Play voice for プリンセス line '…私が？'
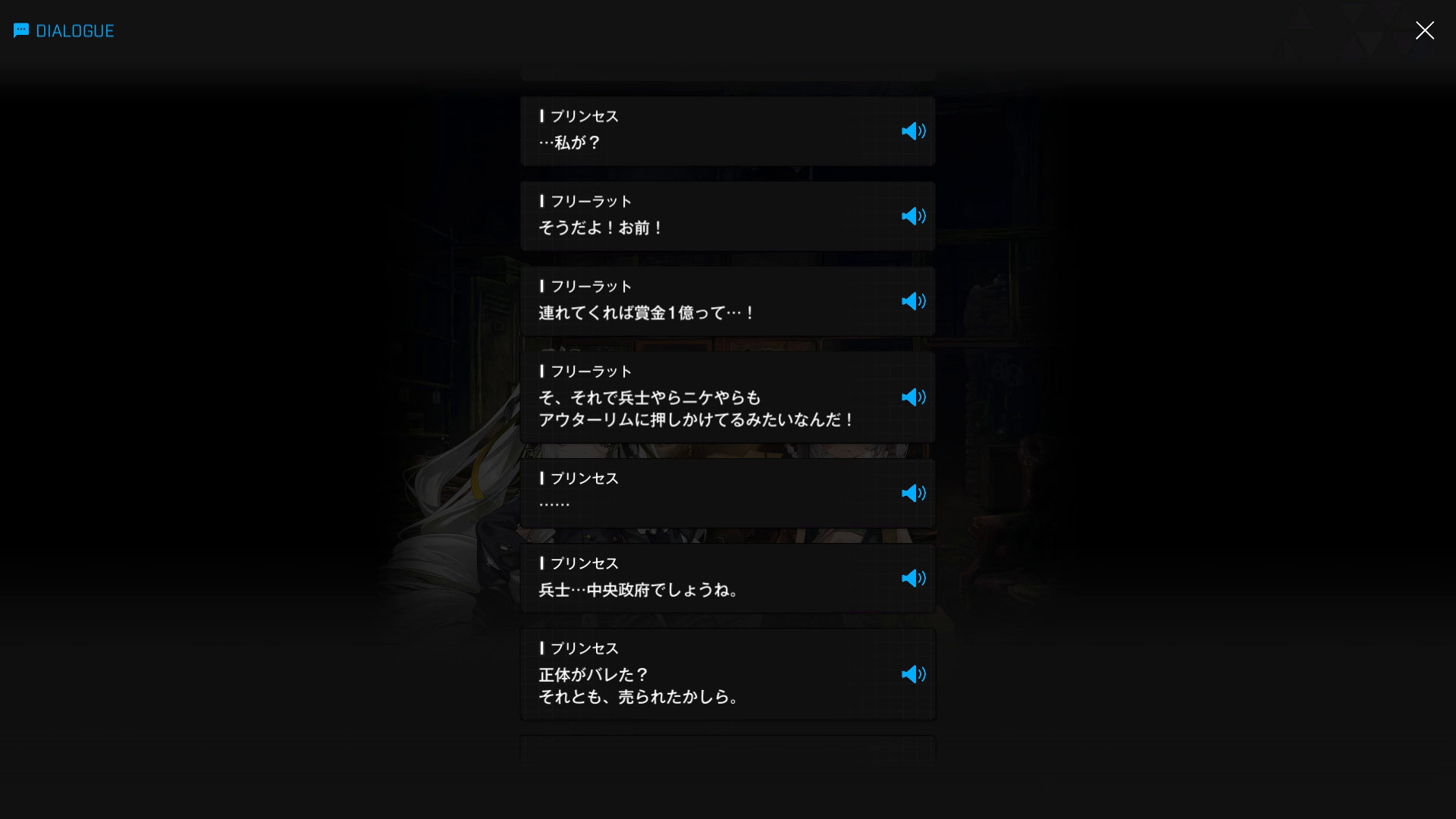The image size is (1456, 819). (913, 131)
